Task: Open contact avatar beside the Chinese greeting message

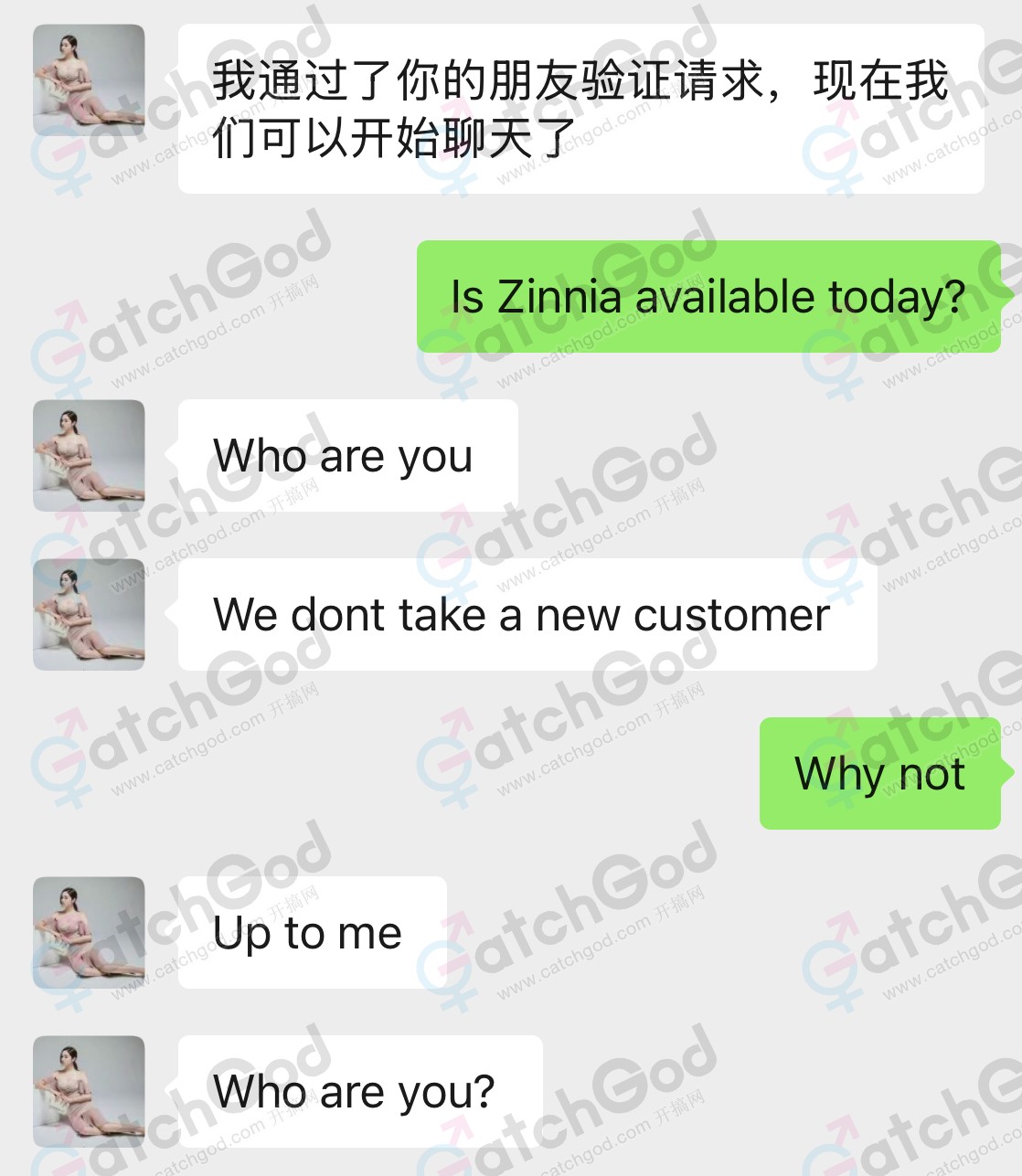Action: coord(89,80)
